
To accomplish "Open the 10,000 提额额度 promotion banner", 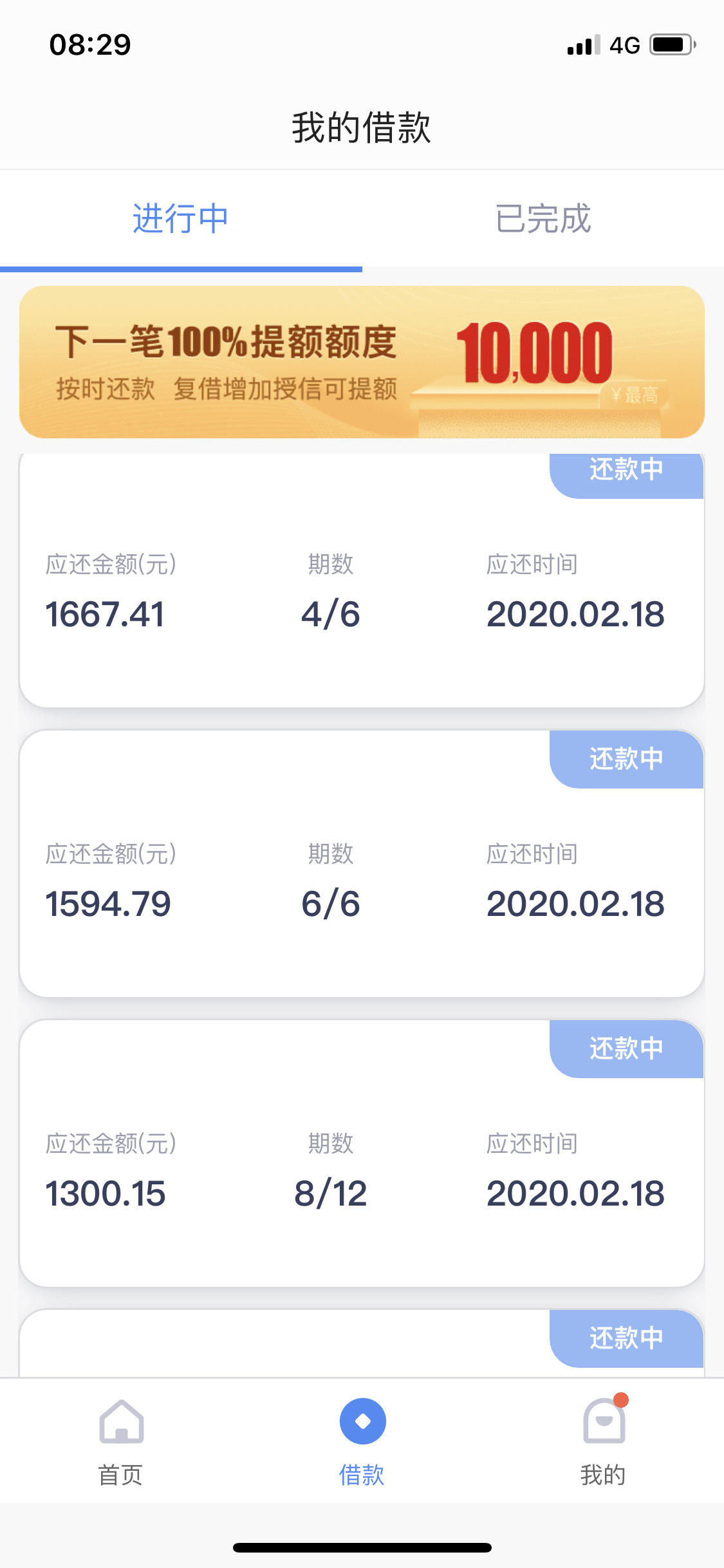I will pyautogui.click(x=362, y=362).
